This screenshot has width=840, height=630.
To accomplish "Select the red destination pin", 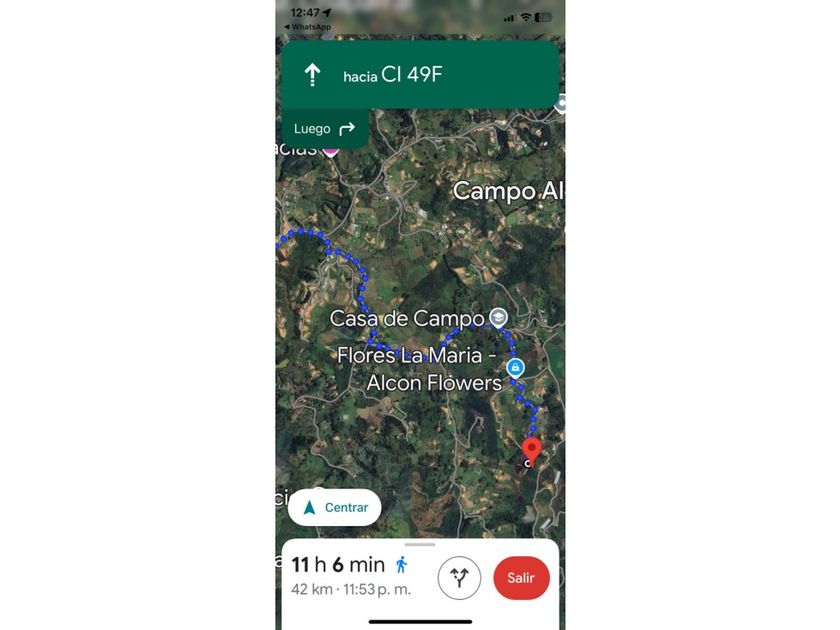I will 532,450.
